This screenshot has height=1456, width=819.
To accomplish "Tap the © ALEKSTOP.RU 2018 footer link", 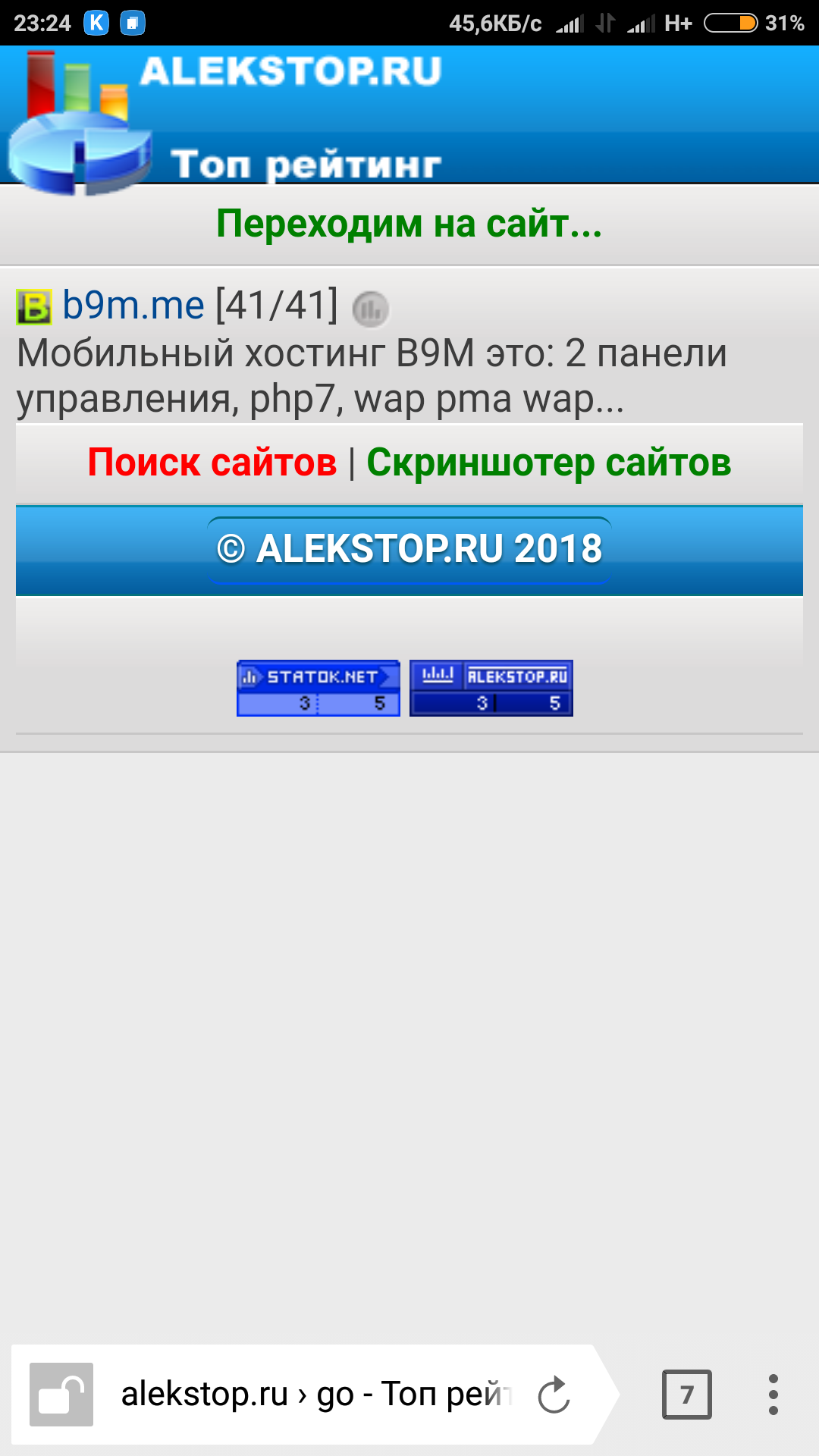I will point(409,549).
